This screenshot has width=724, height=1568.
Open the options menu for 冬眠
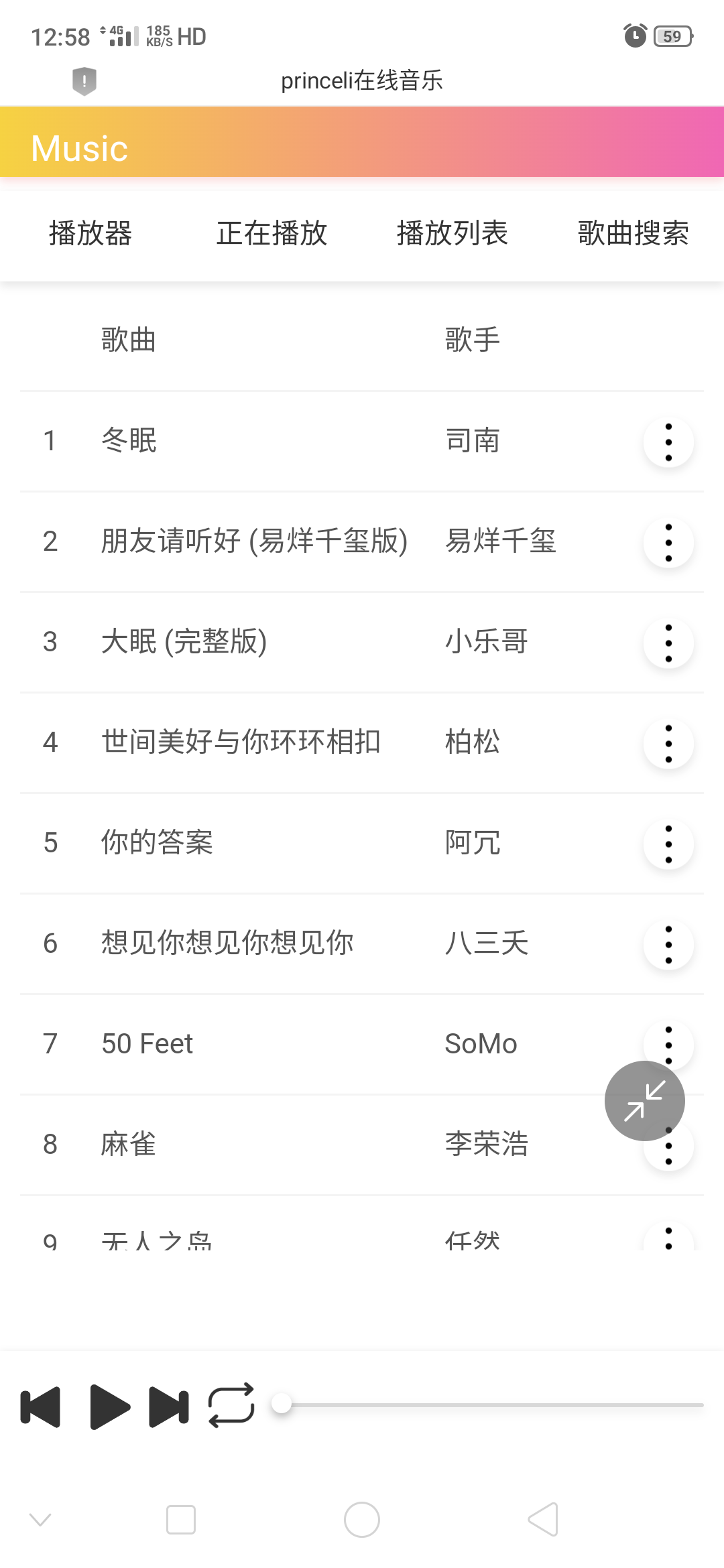coord(668,442)
